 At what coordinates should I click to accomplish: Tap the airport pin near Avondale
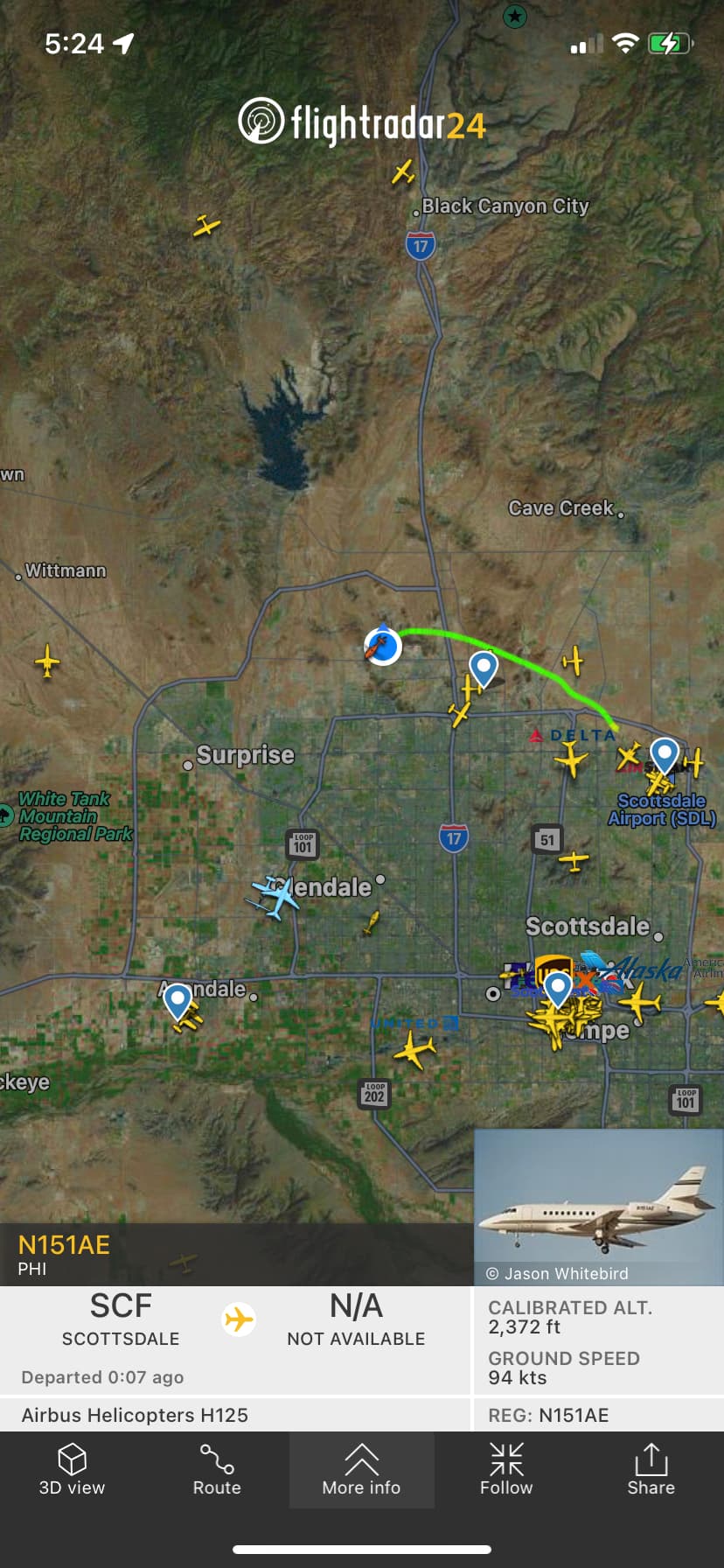tap(178, 1000)
